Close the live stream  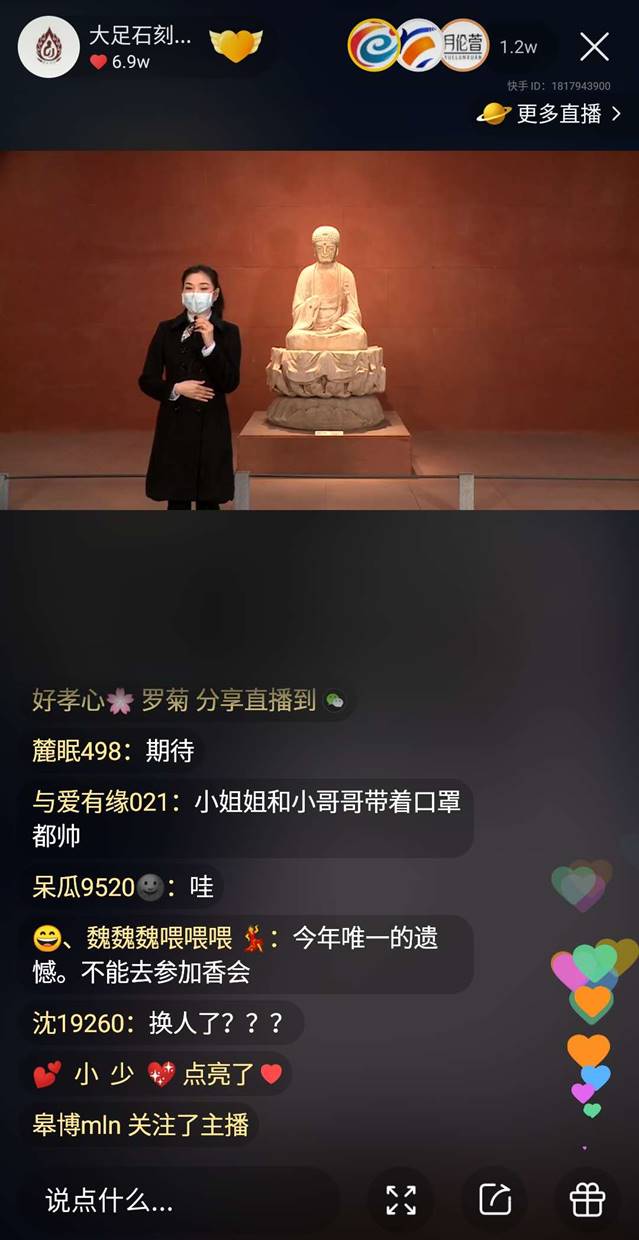[x=594, y=46]
